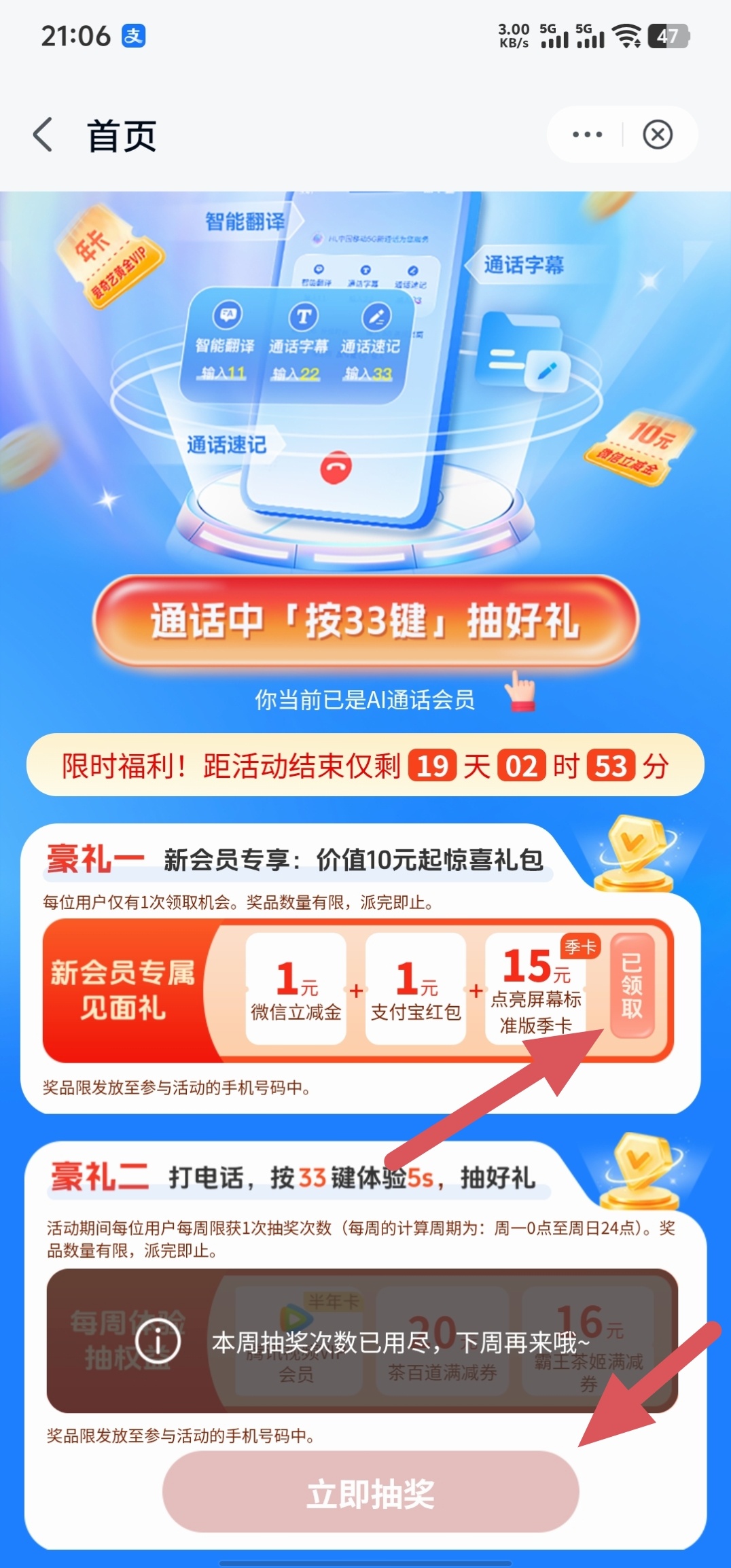Tap the 通话中按33键抽好礼 banner button
Viewport: 731px width, 1568px height.
365,620
